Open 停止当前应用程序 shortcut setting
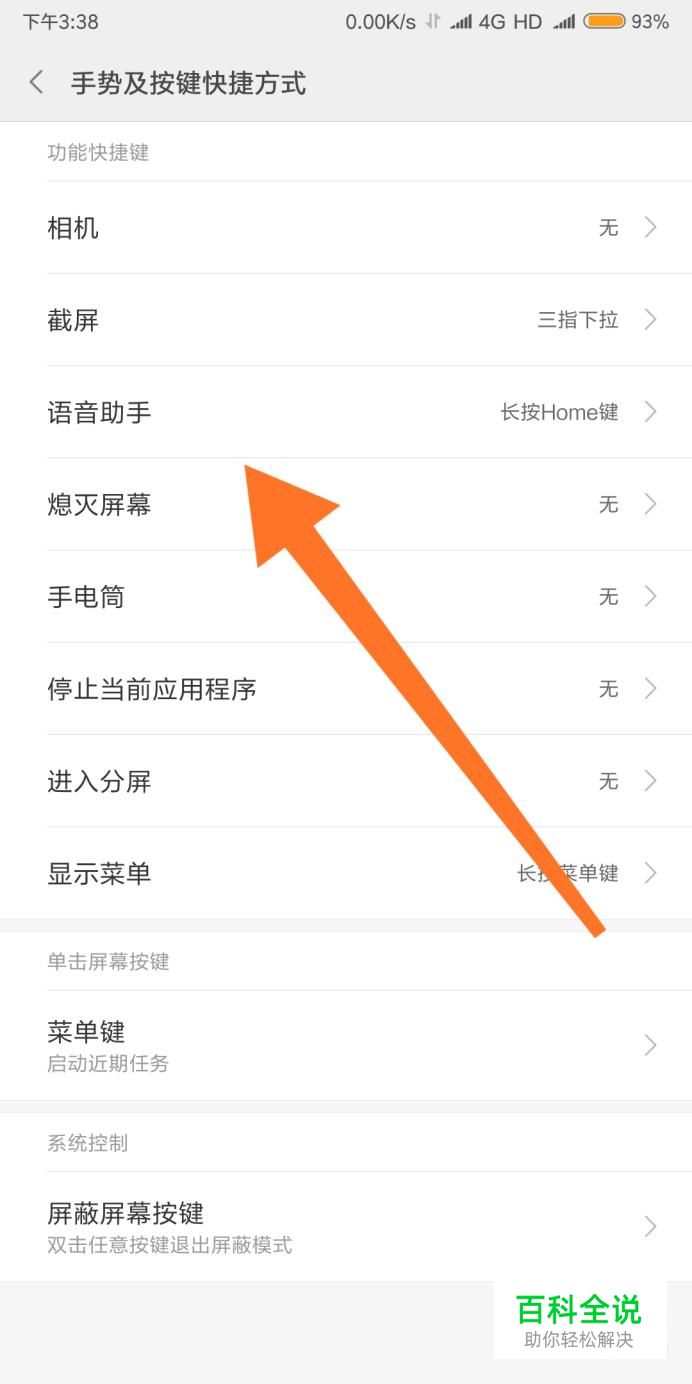This screenshot has height=1384, width=692. (x=346, y=689)
